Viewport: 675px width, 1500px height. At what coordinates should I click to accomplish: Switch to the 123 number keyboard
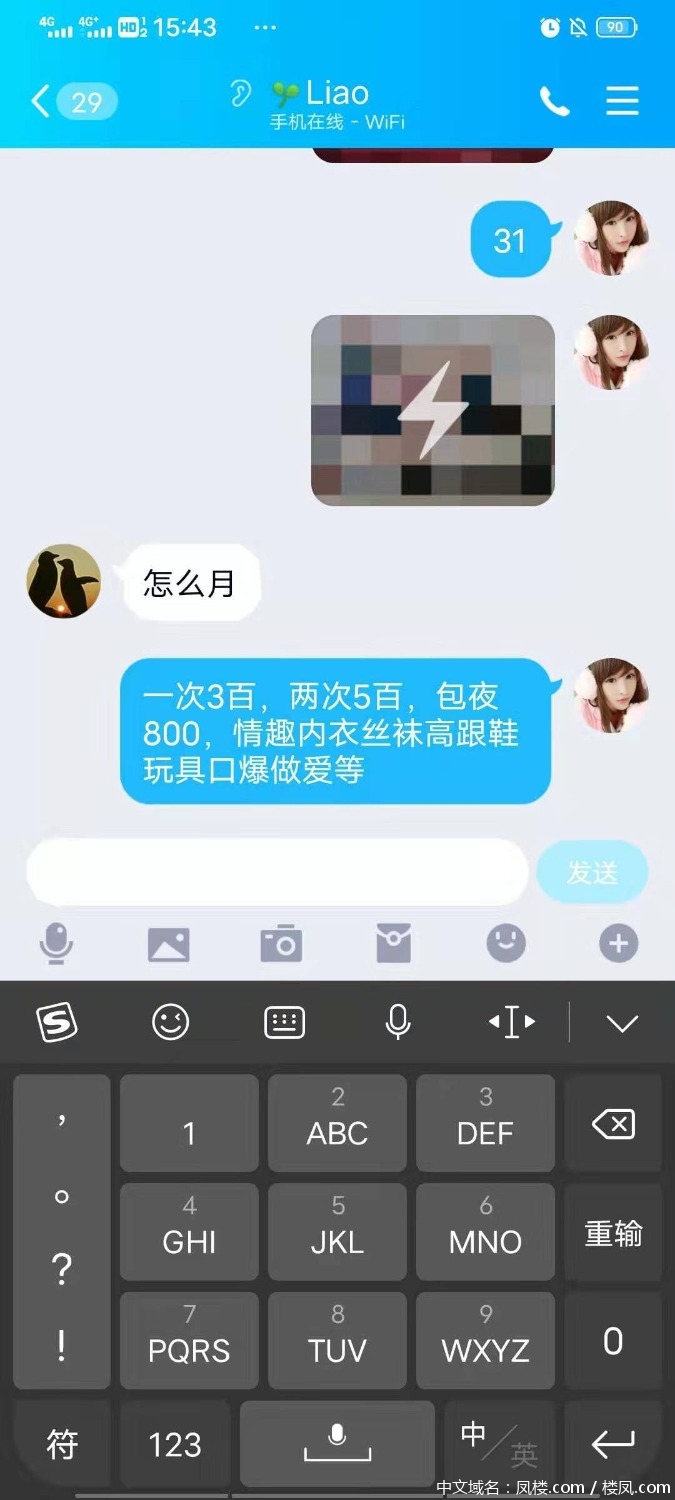(175, 1445)
